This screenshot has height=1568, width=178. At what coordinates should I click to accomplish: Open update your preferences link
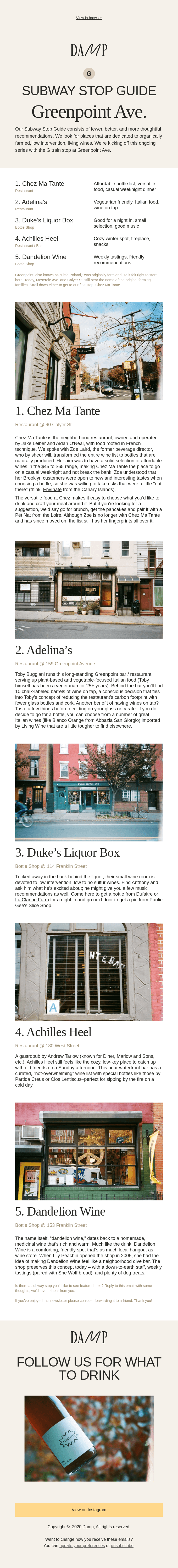82,1545
